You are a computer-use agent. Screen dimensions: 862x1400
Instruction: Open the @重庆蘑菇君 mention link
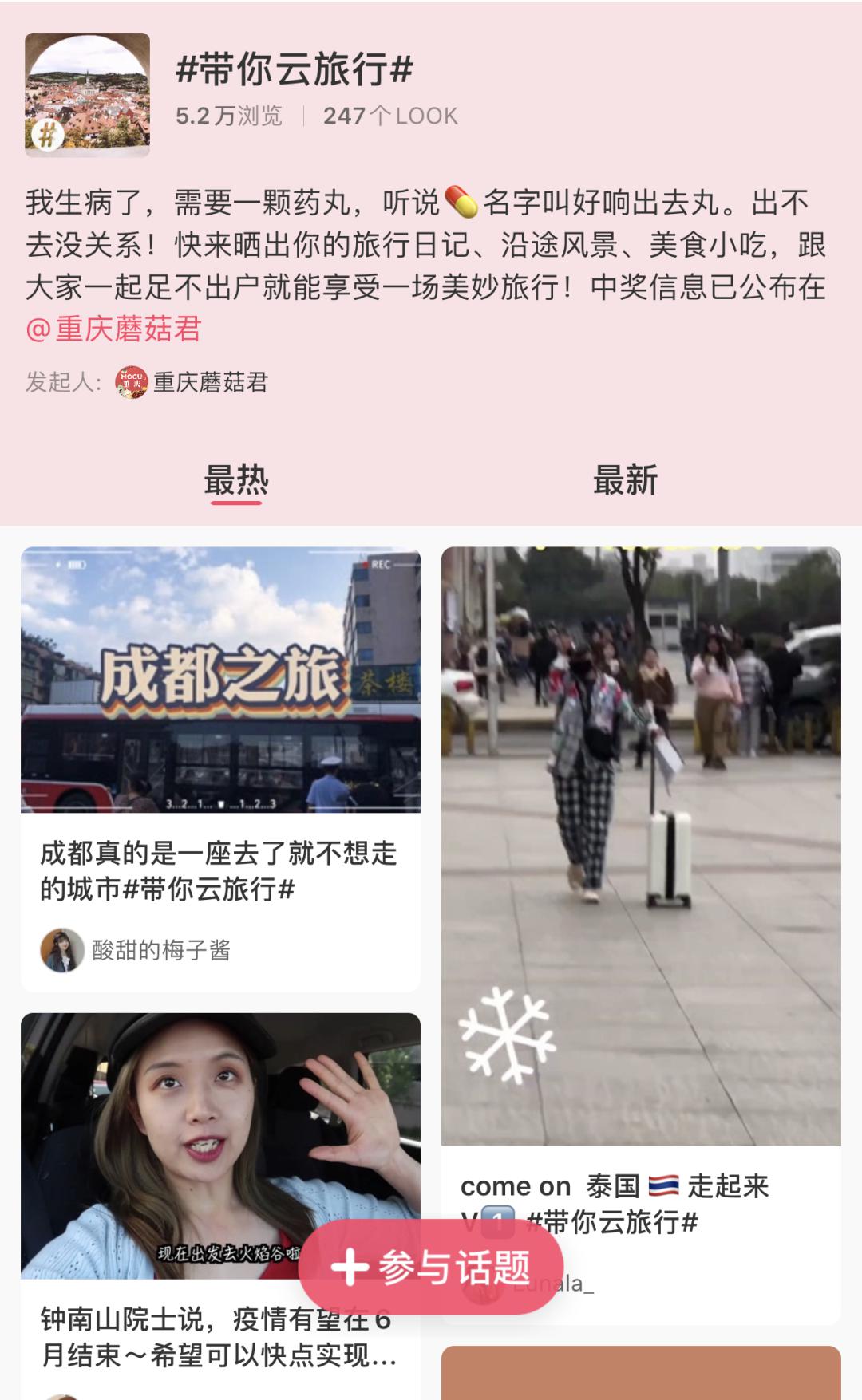[x=114, y=329]
